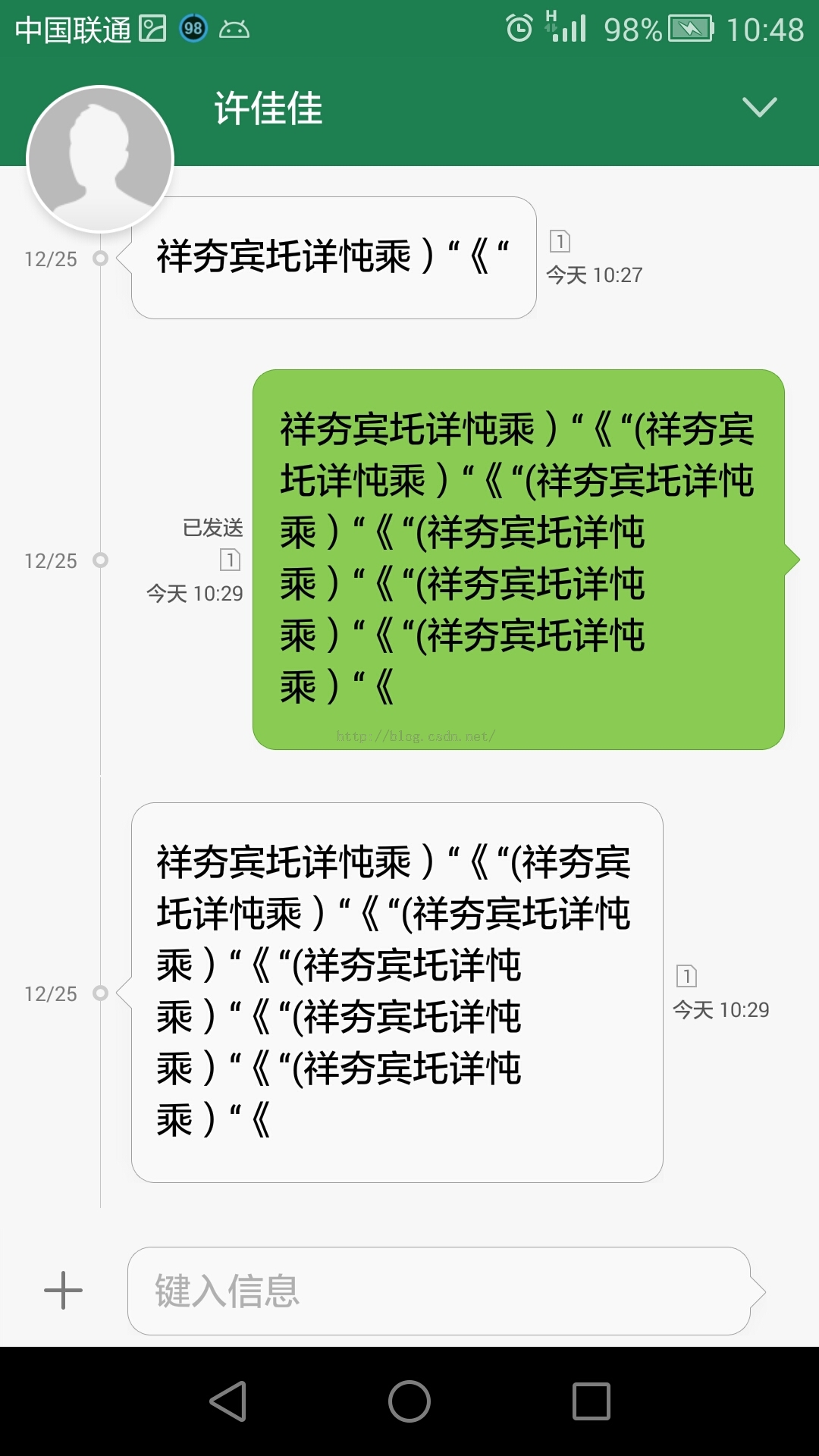Tap the plus icon to add an attachment
819x1456 pixels.
click(x=63, y=1290)
